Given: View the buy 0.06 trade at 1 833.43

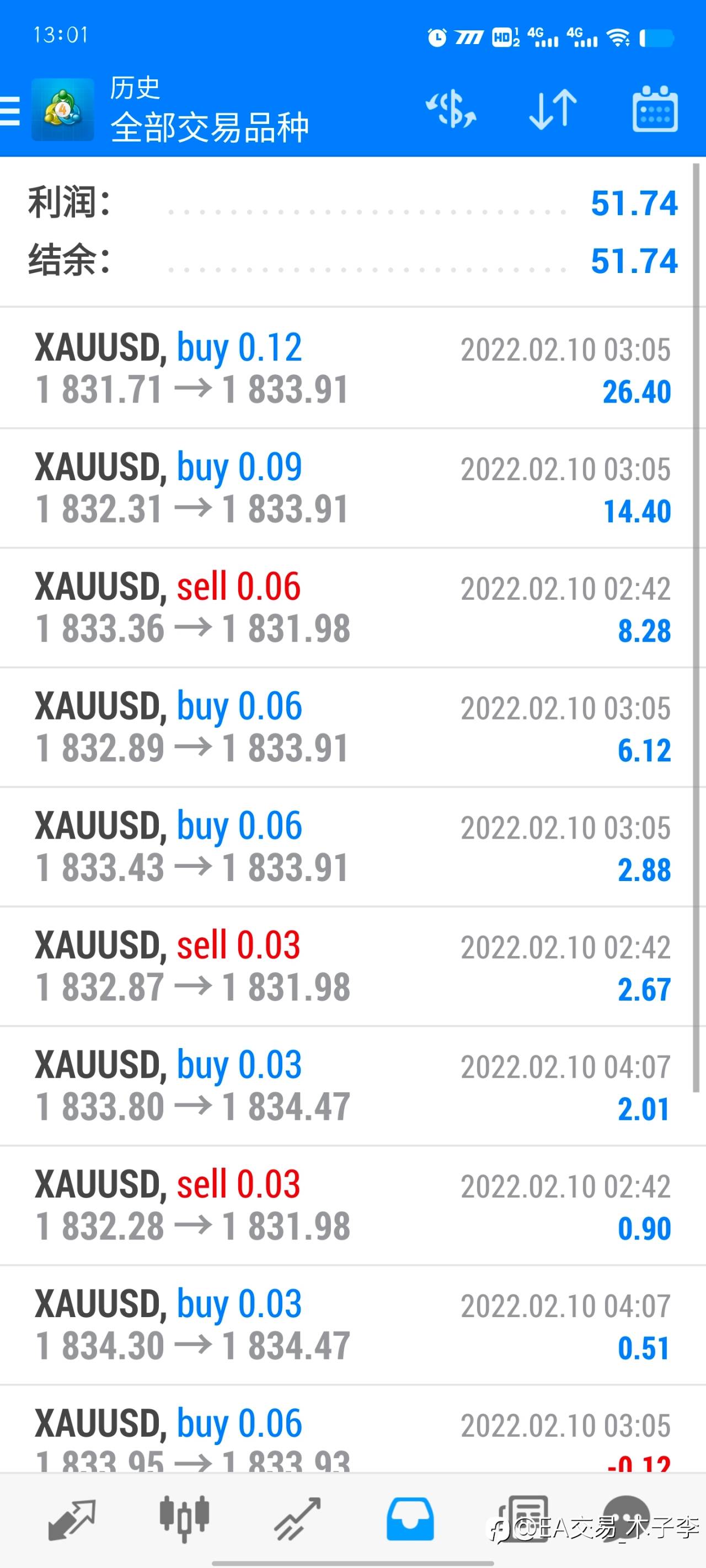Looking at the screenshot, I should tap(352, 846).
